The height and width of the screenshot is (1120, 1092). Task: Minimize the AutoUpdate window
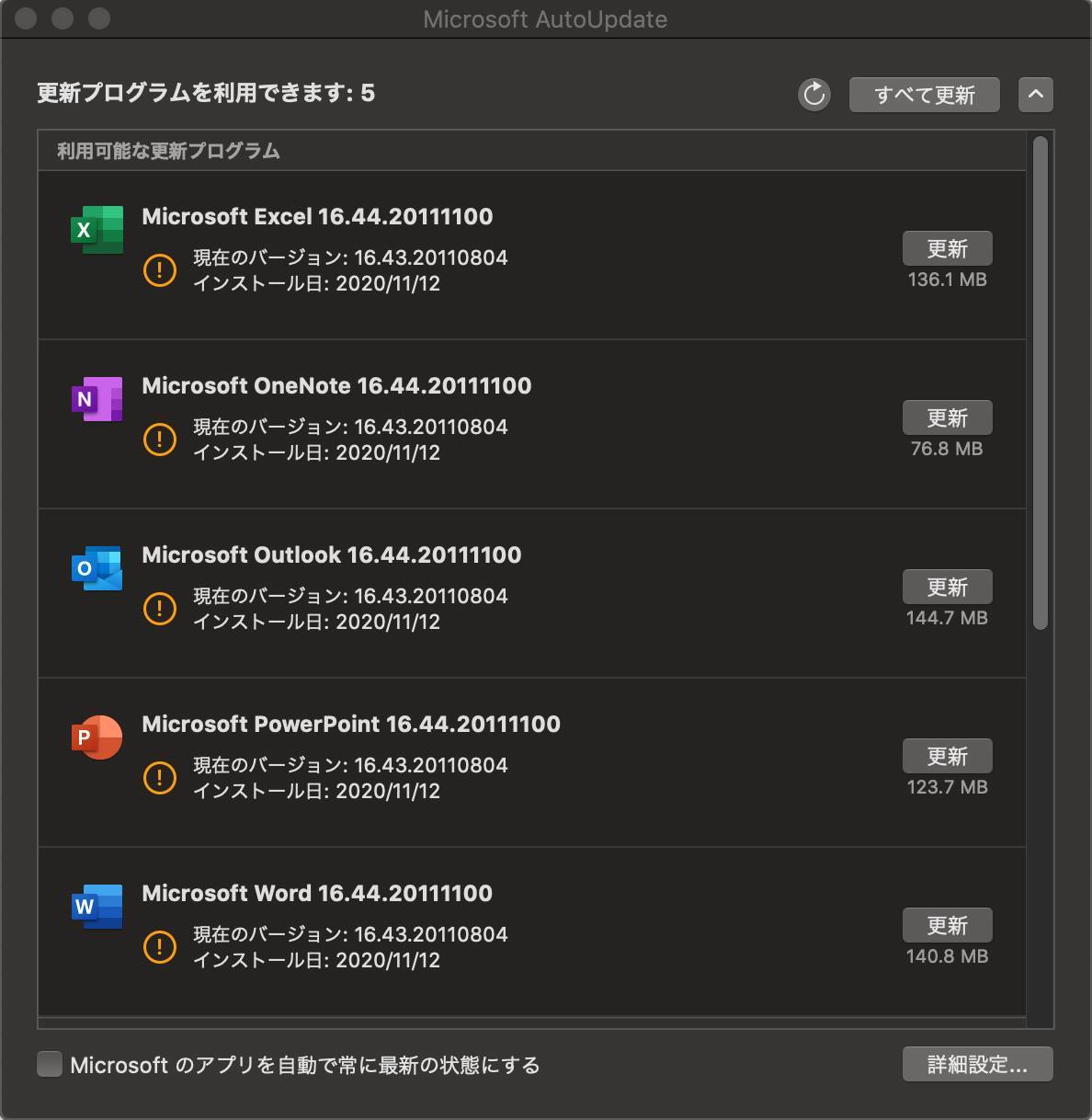[63, 18]
